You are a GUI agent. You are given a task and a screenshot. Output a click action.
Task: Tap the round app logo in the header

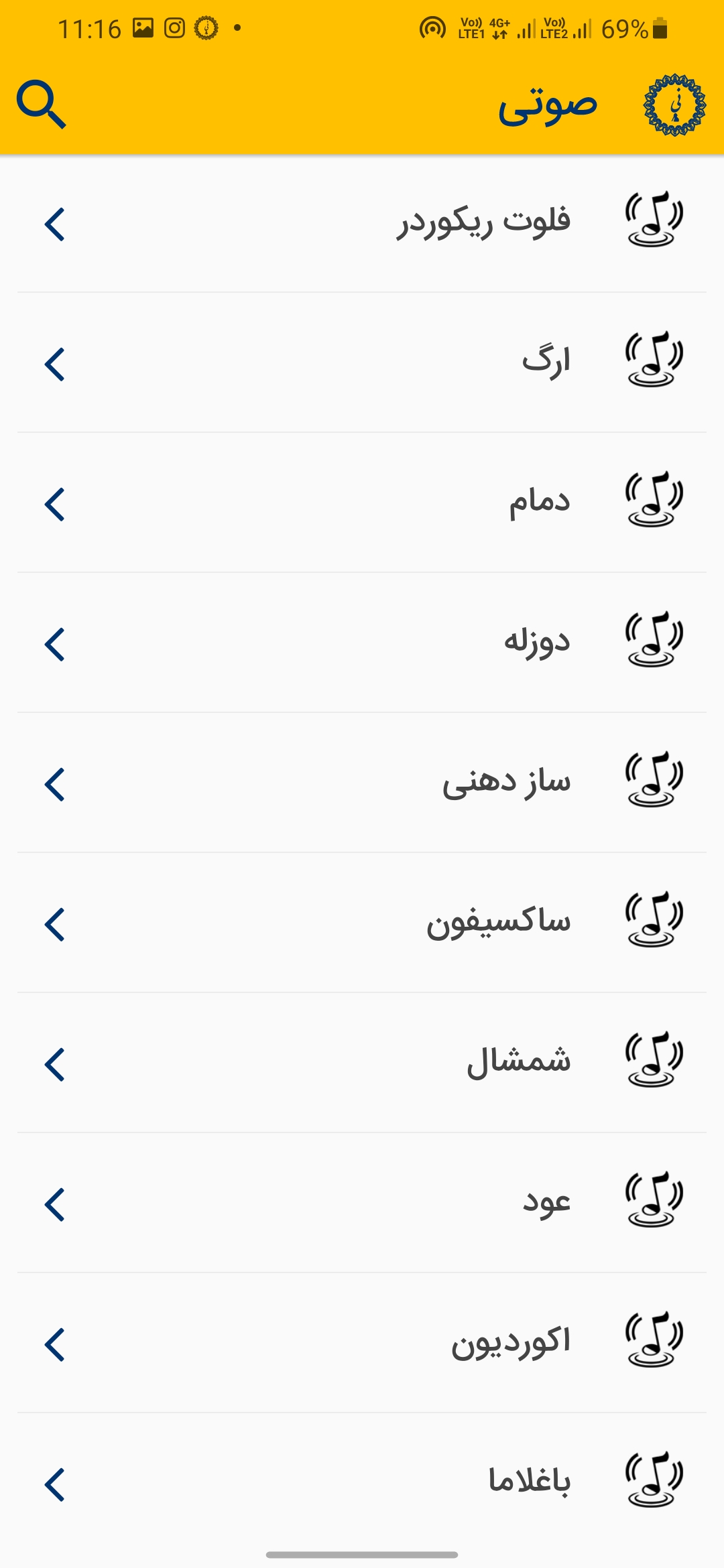click(674, 105)
